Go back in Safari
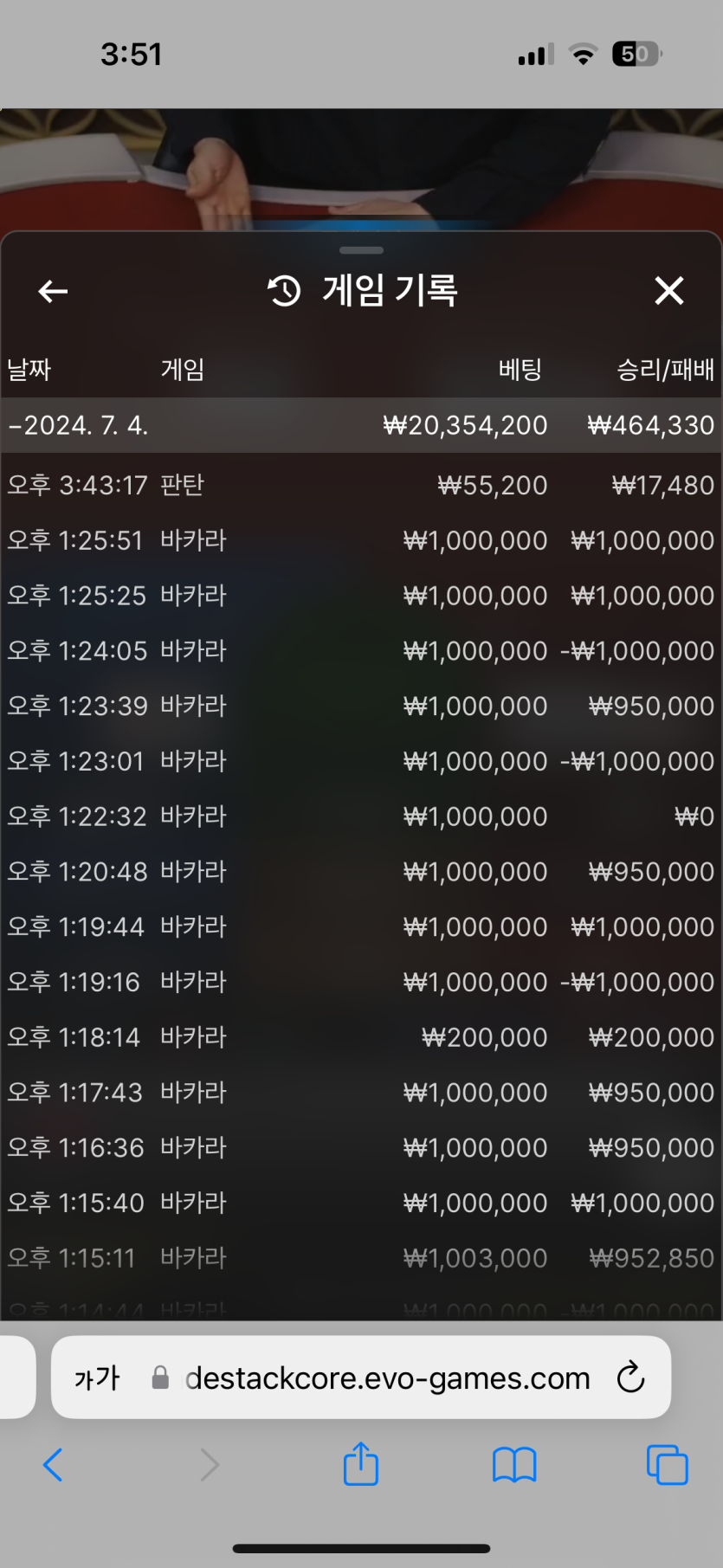The width and height of the screenshot is (723, 1568). (53, 1465)
